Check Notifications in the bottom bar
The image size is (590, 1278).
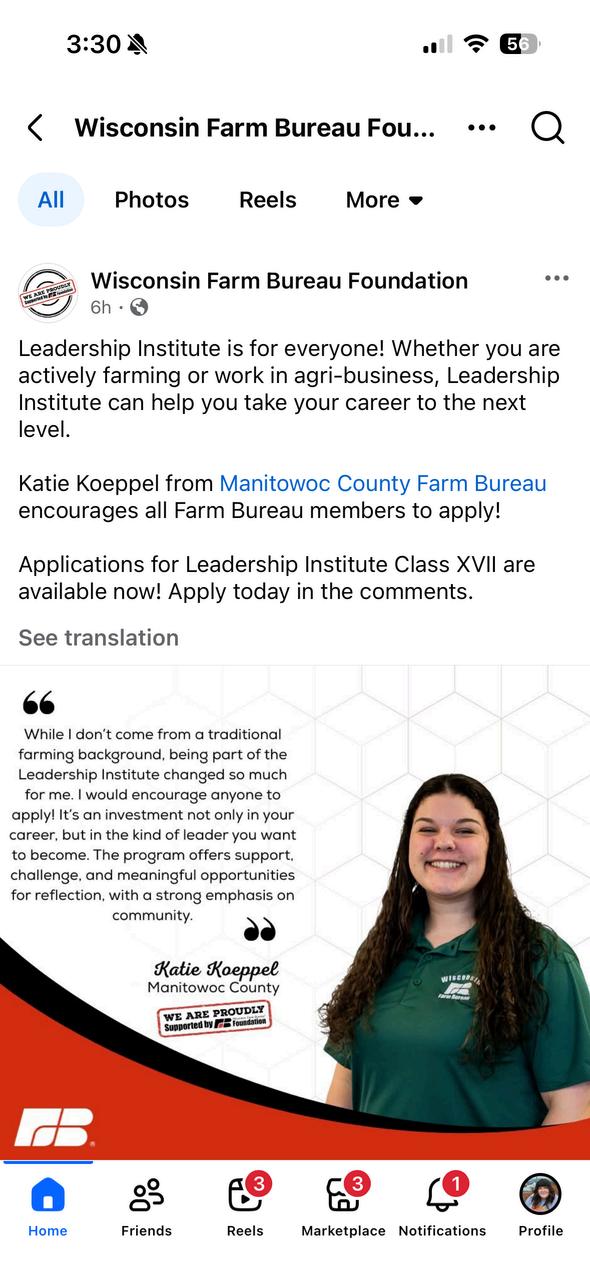click(x=442, y=1207)
